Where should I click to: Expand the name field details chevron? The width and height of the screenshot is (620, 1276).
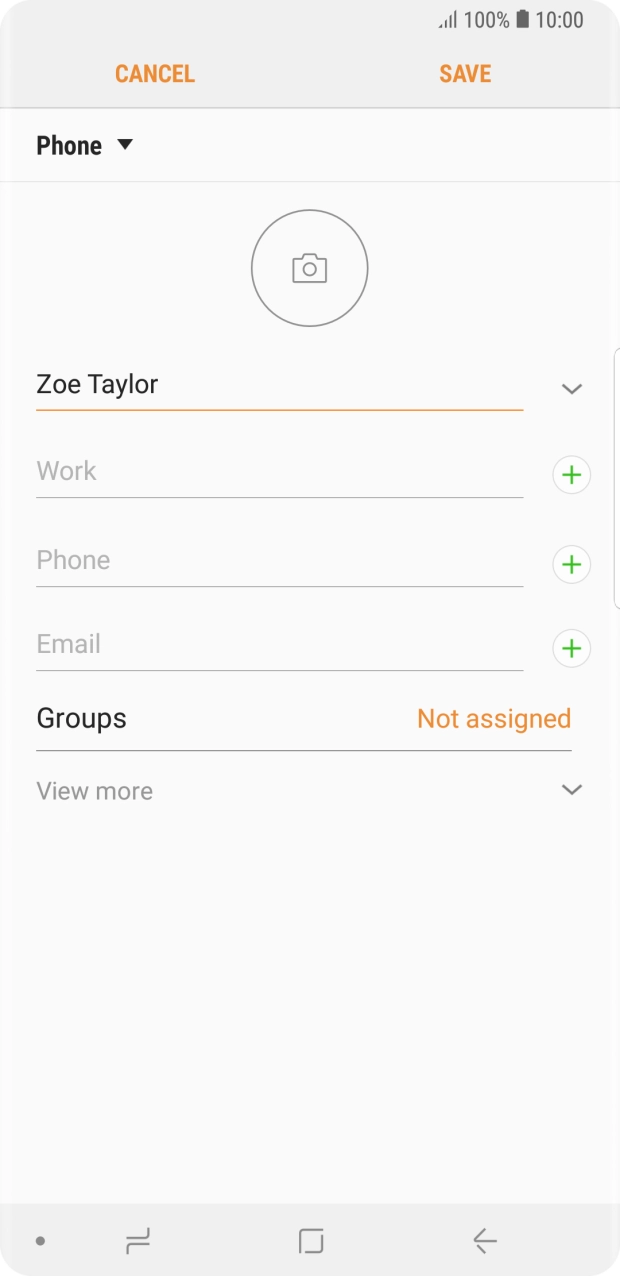[572, 389]
